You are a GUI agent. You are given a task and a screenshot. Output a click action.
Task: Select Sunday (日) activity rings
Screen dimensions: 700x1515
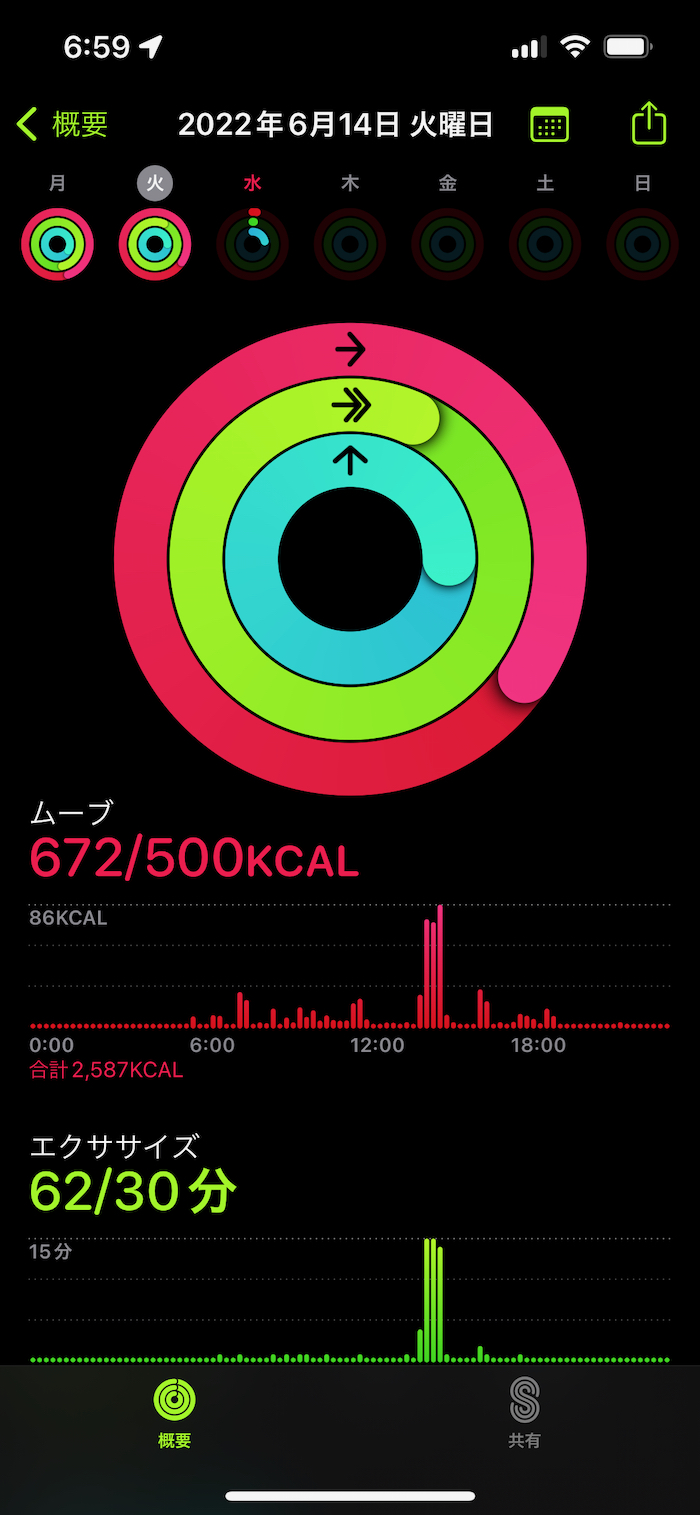coord(643,244)
